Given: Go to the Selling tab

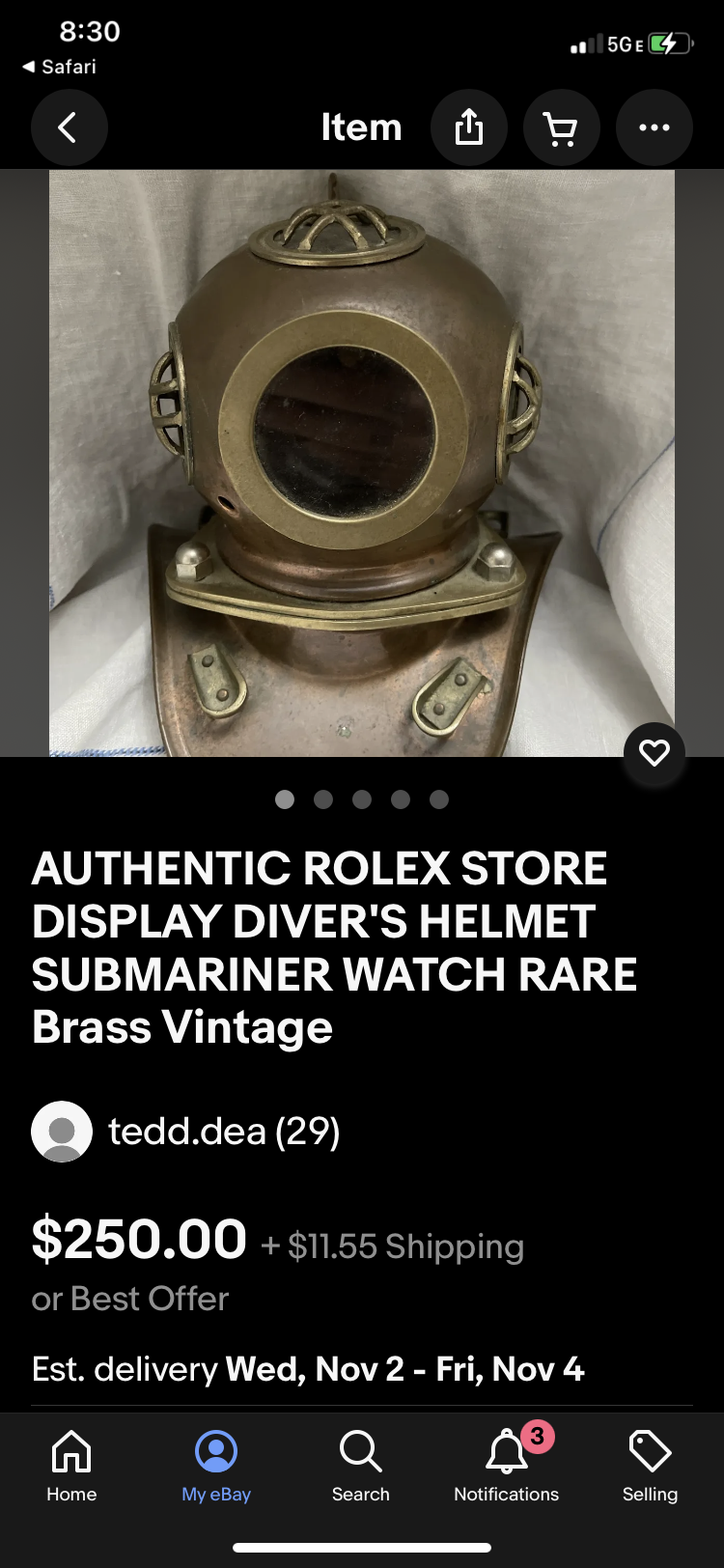Looking at the screenshot, I should point(650,1466).
